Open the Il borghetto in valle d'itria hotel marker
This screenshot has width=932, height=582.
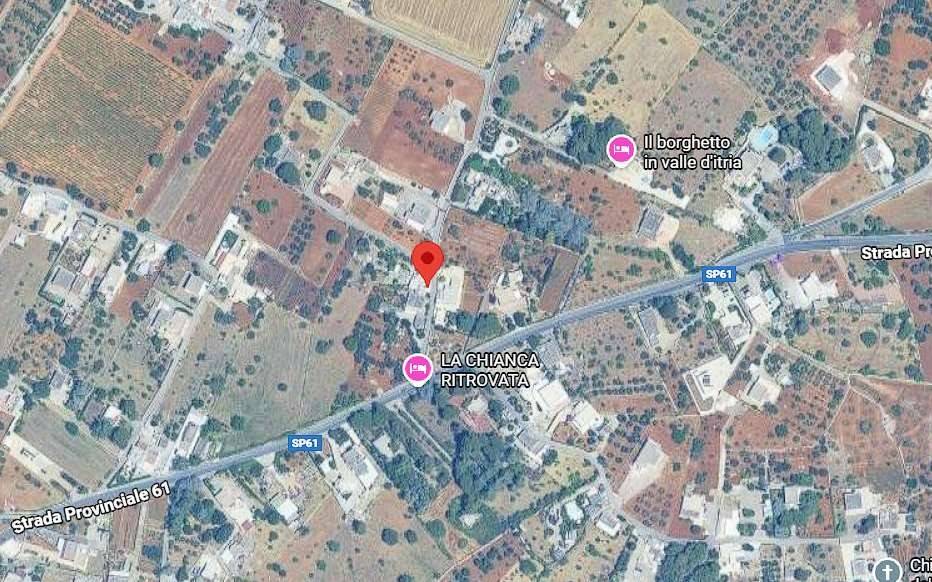point(621,150)
